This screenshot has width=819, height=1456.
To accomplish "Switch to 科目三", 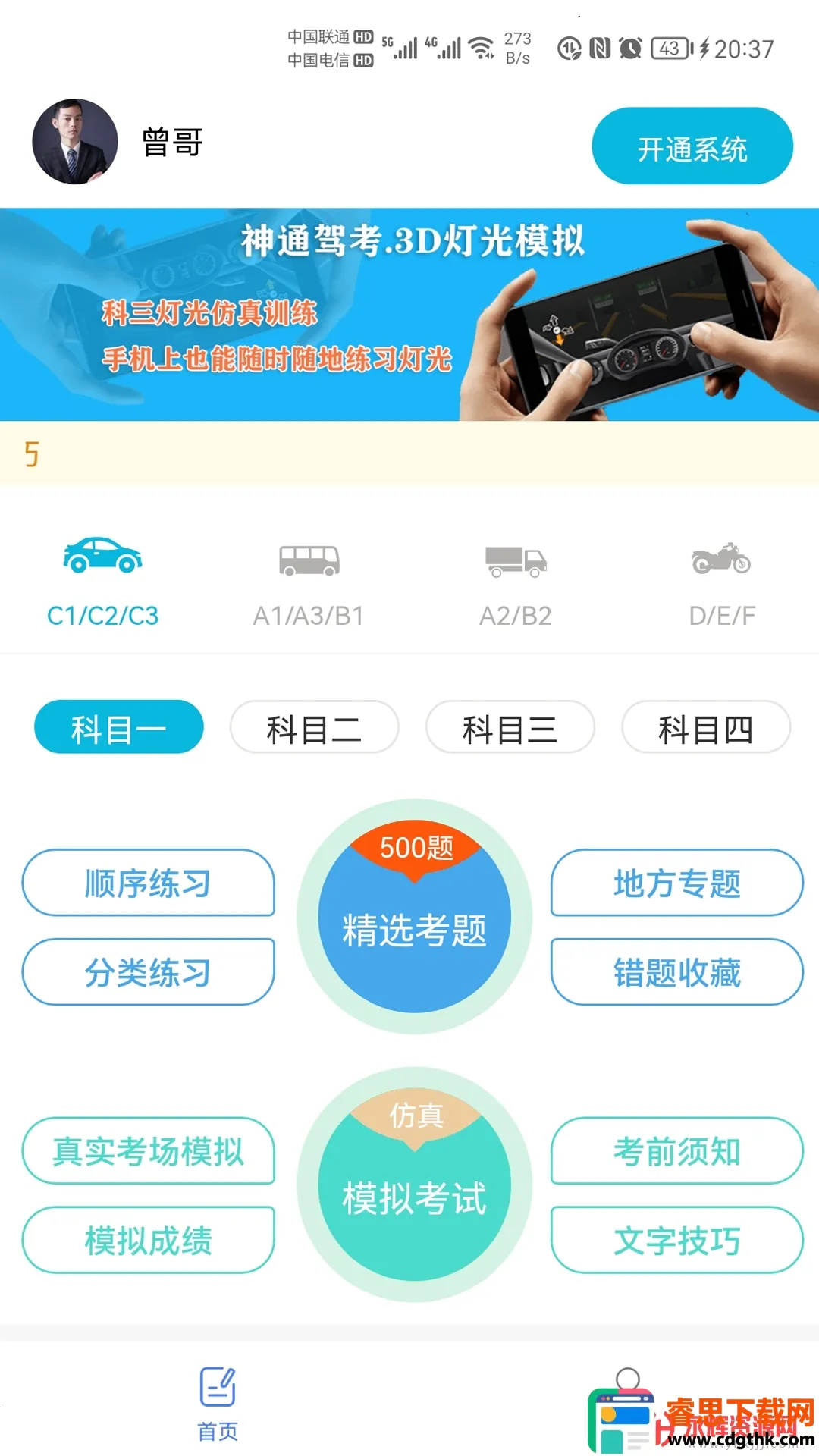I will (510, 727).
